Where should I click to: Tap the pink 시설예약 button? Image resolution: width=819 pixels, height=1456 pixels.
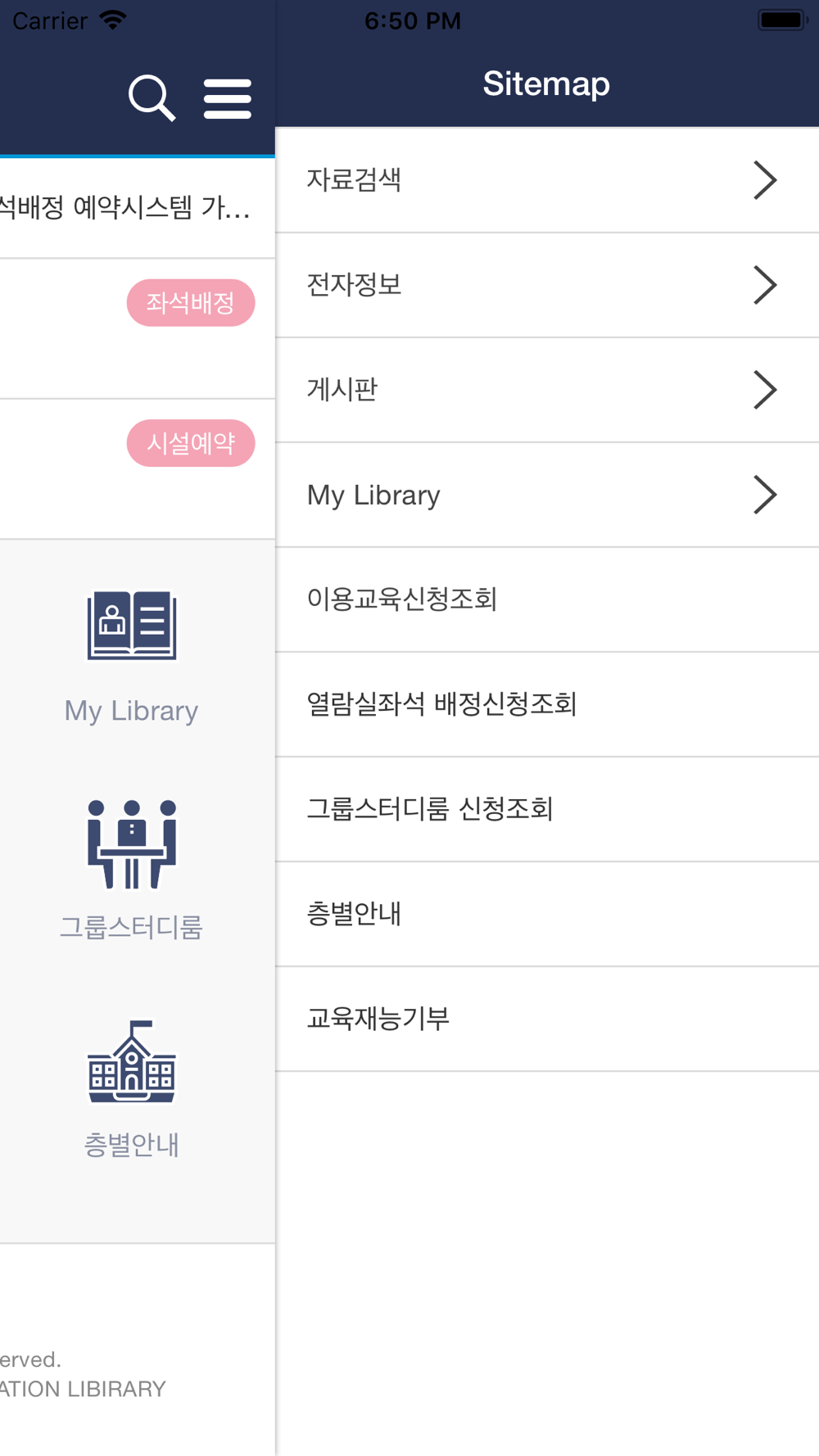191,443
